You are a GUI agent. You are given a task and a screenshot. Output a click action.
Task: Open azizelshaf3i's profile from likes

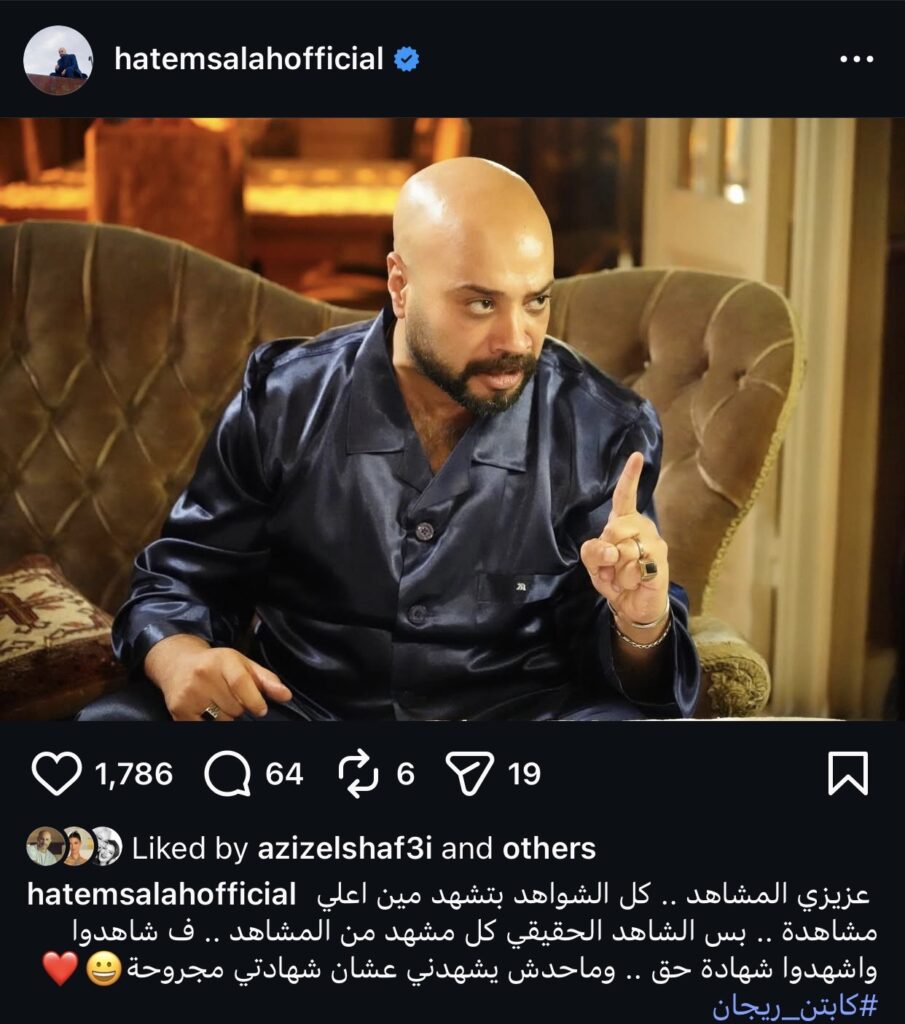click(342, 849)
